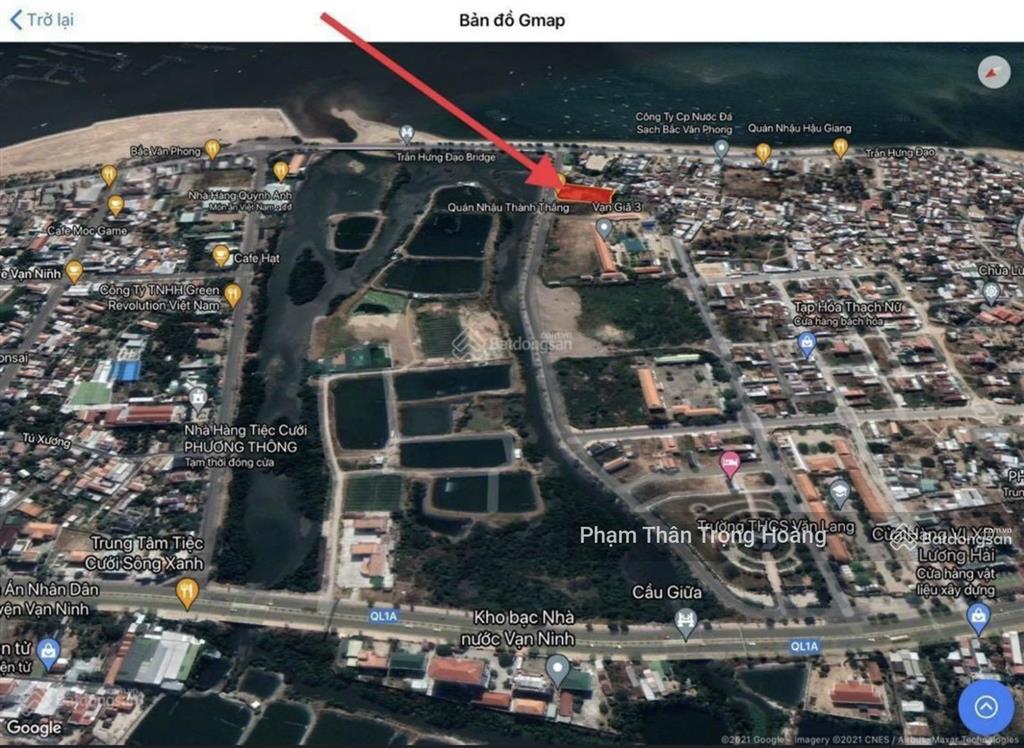
Task: Open the Nhà Hàng Tiệc Cưới Phương Thông marker
Action: tap(198, 399)
